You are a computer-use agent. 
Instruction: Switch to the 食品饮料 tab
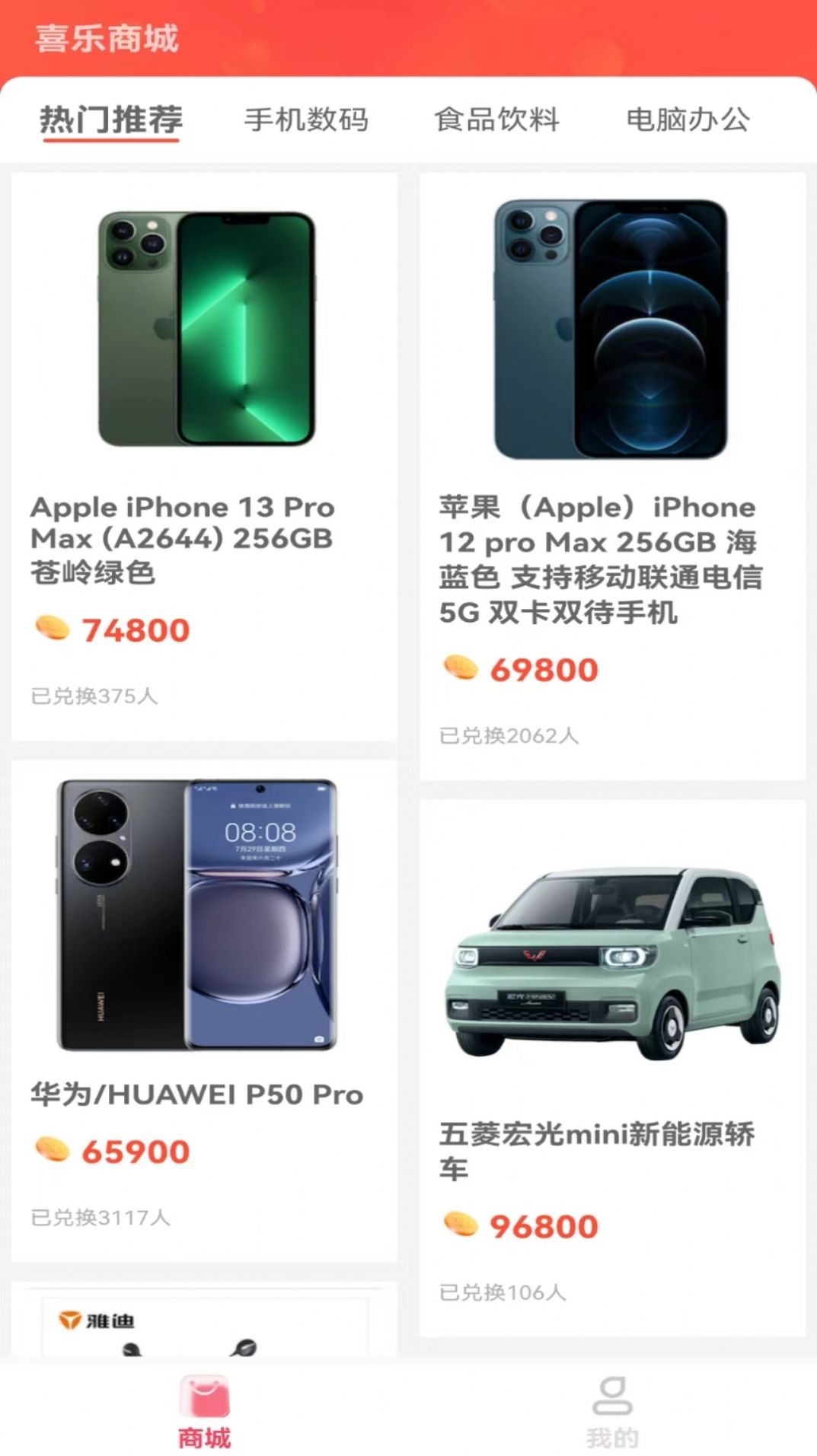point(497,119)
